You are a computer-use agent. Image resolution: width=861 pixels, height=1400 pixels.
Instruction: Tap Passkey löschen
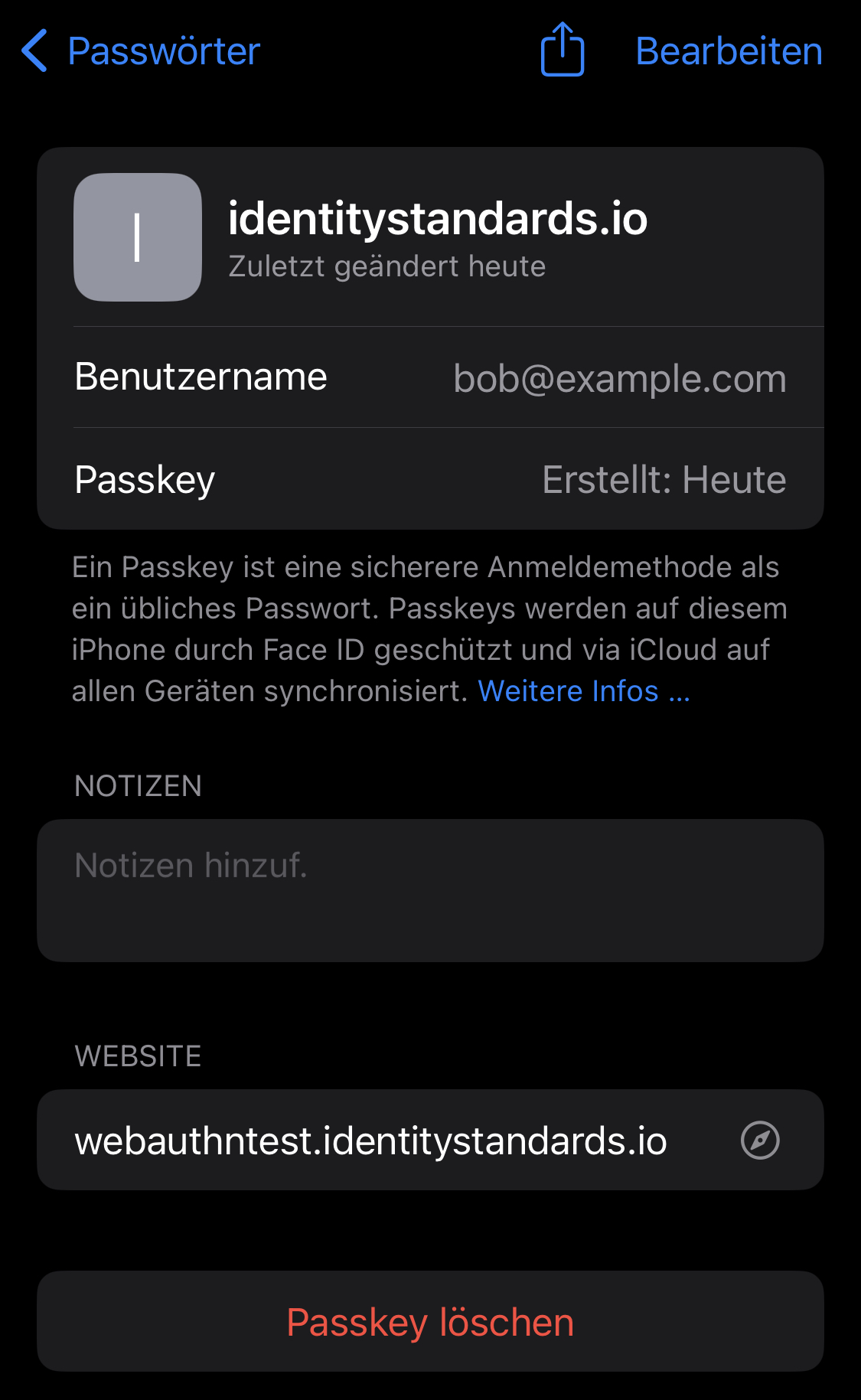(430, 1322)
